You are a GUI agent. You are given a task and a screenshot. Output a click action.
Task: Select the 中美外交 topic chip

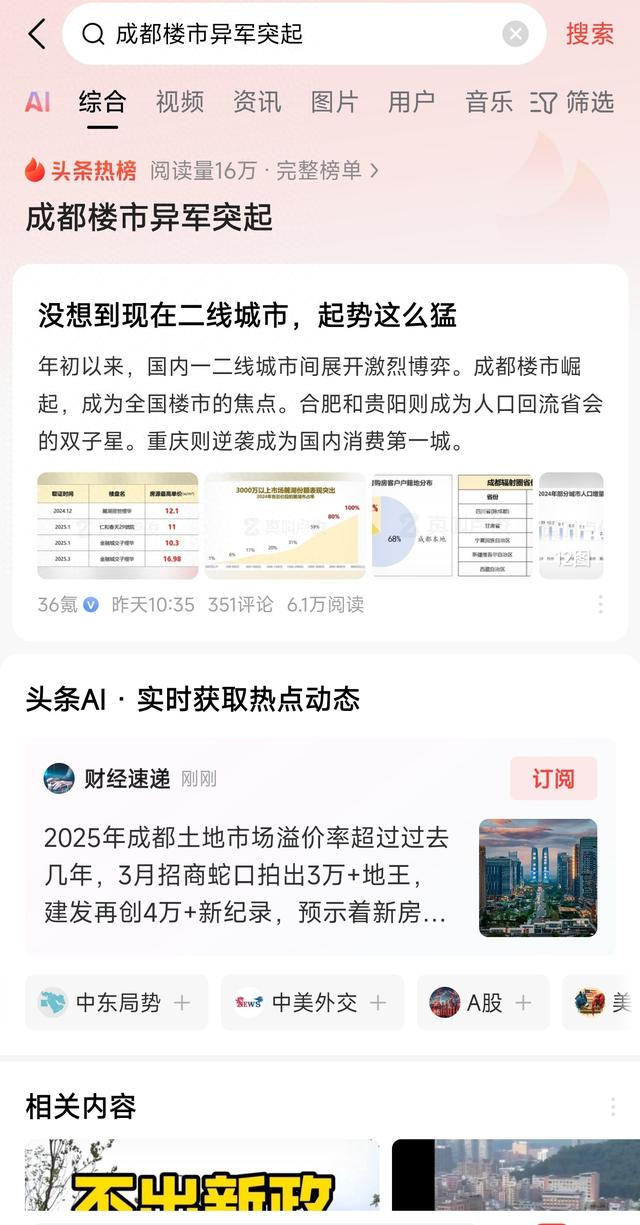312,1002
